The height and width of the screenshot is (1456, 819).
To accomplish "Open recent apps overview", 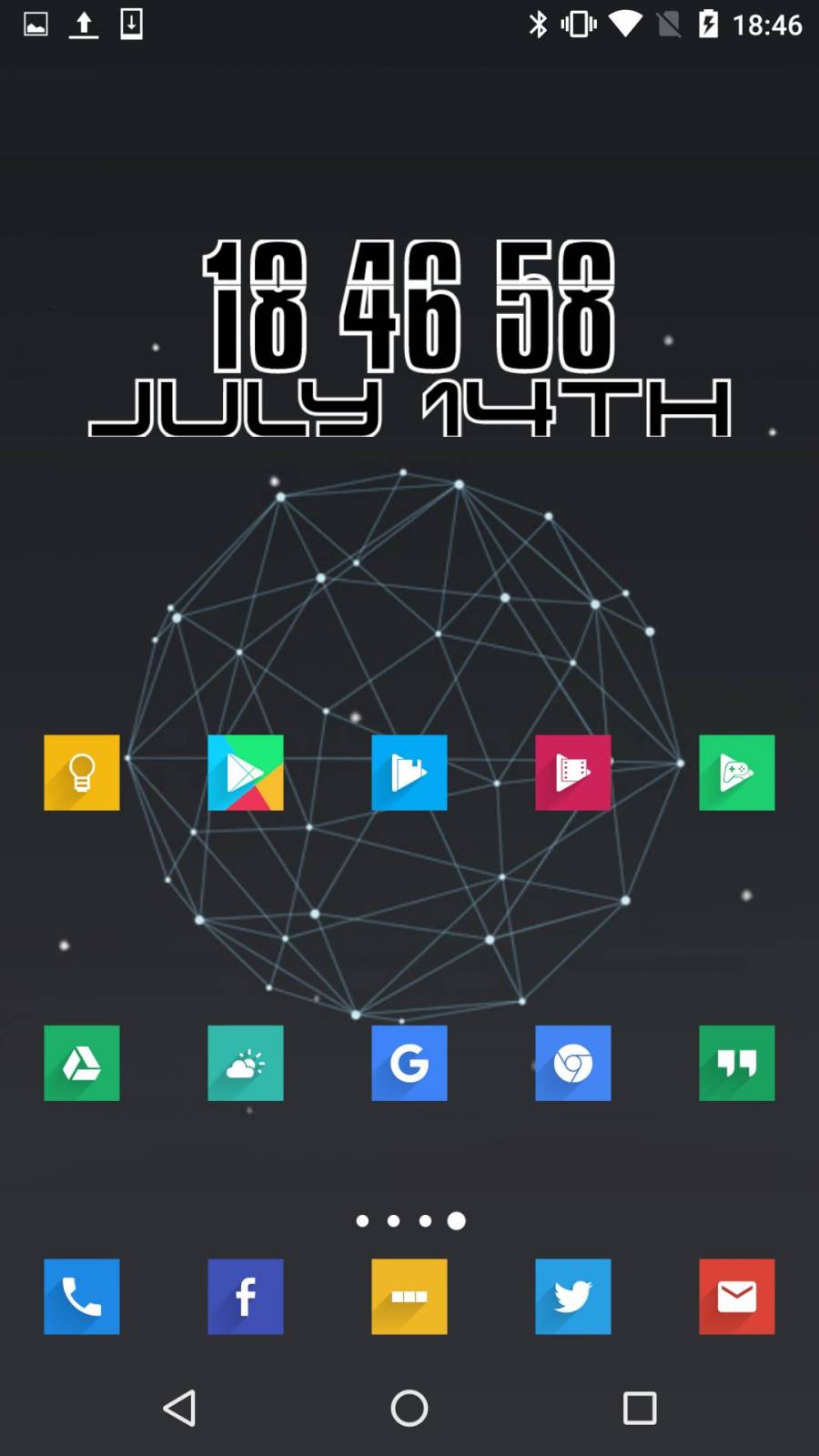I will click(640, 1408).
